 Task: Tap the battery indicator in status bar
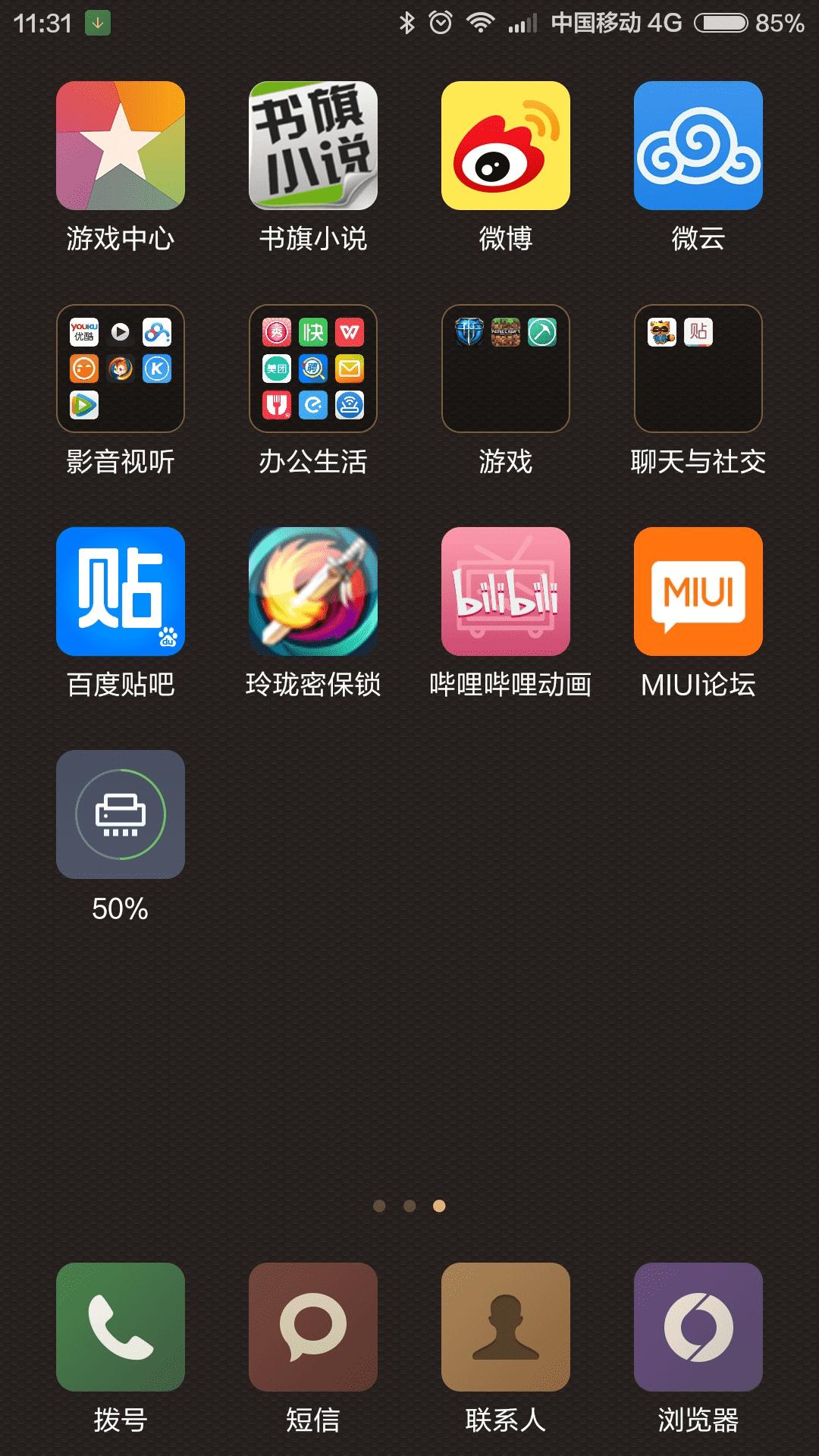point(720,23)
